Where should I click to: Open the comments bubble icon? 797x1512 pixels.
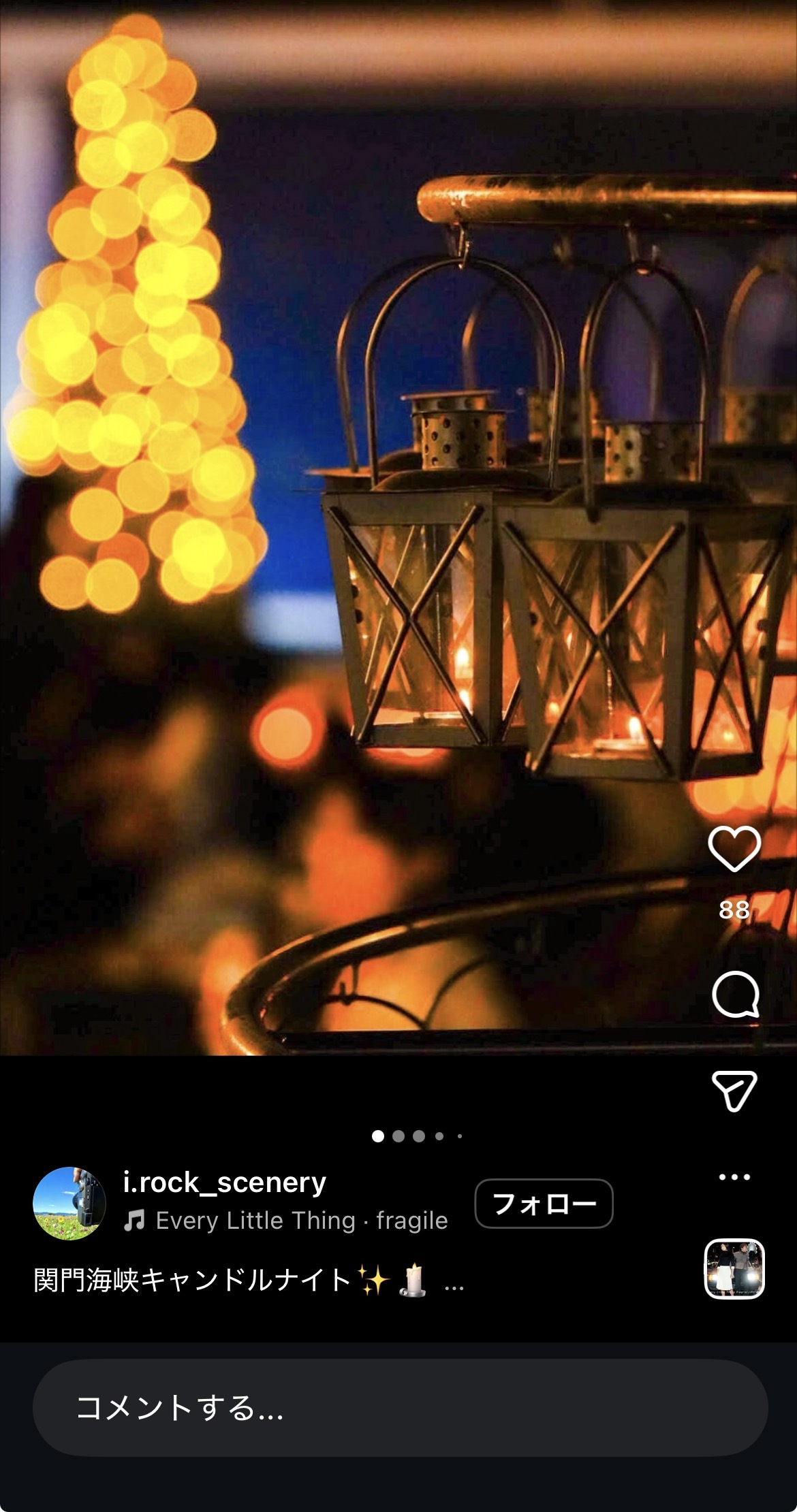(735, 995)
